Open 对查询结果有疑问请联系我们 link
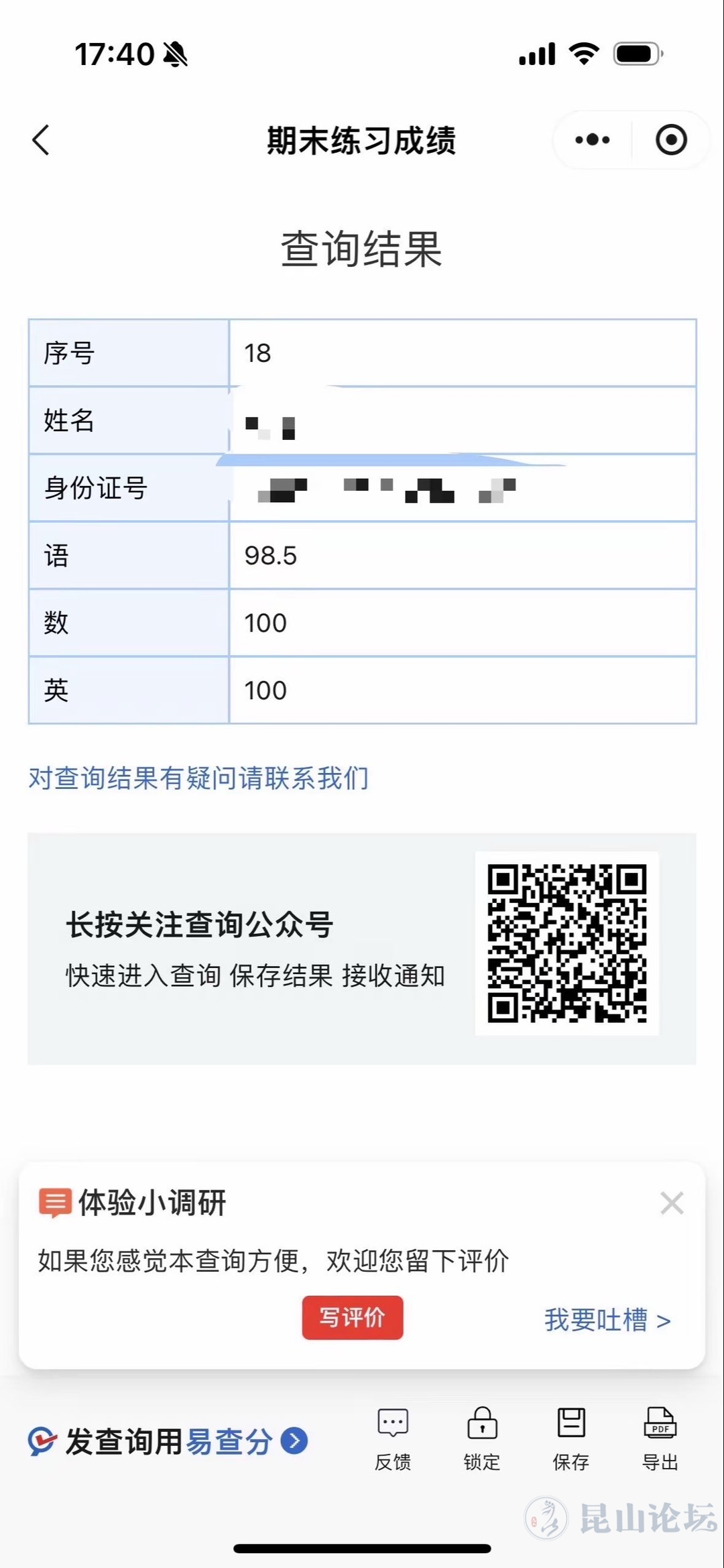The image size is (724, 1568). [198, 778]
